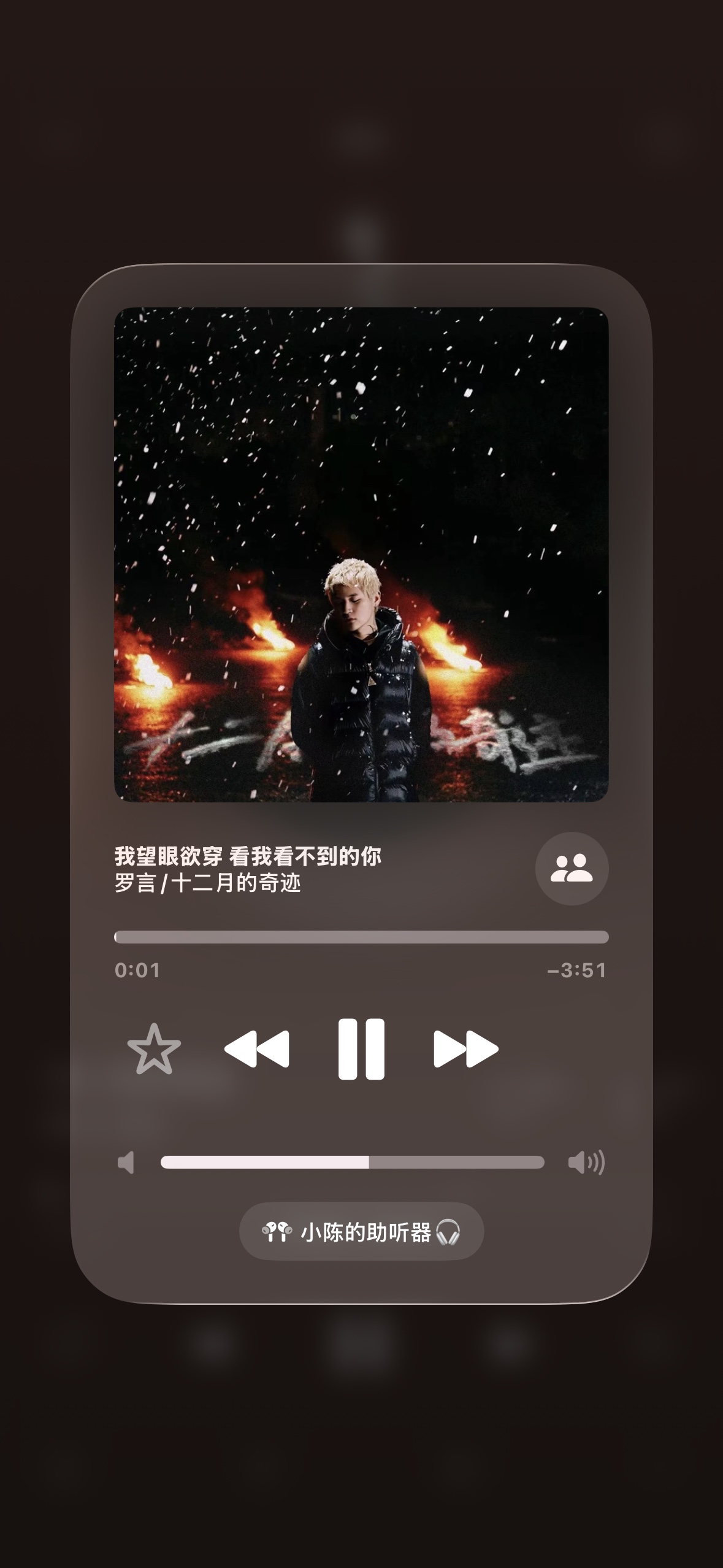
Task: Open audio output 小陈的助听器 selector
Action: tap(361, 1231)
